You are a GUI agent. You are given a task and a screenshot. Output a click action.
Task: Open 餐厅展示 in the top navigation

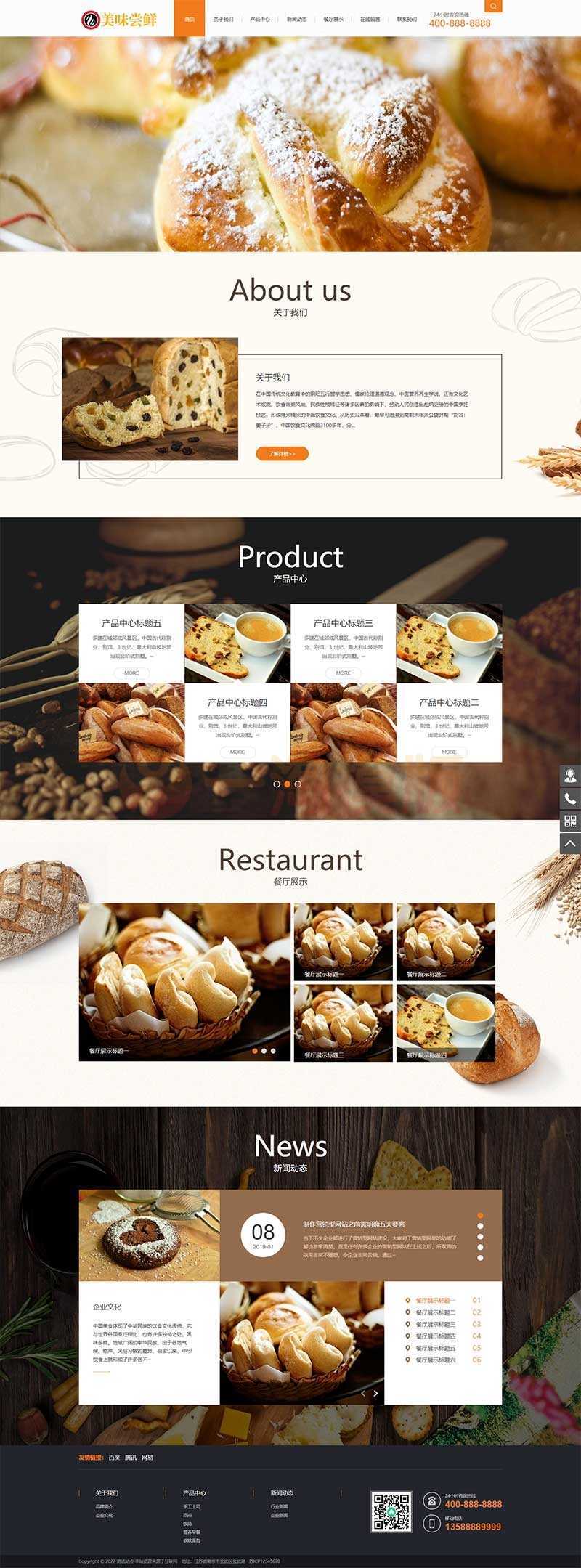[333, 20]
